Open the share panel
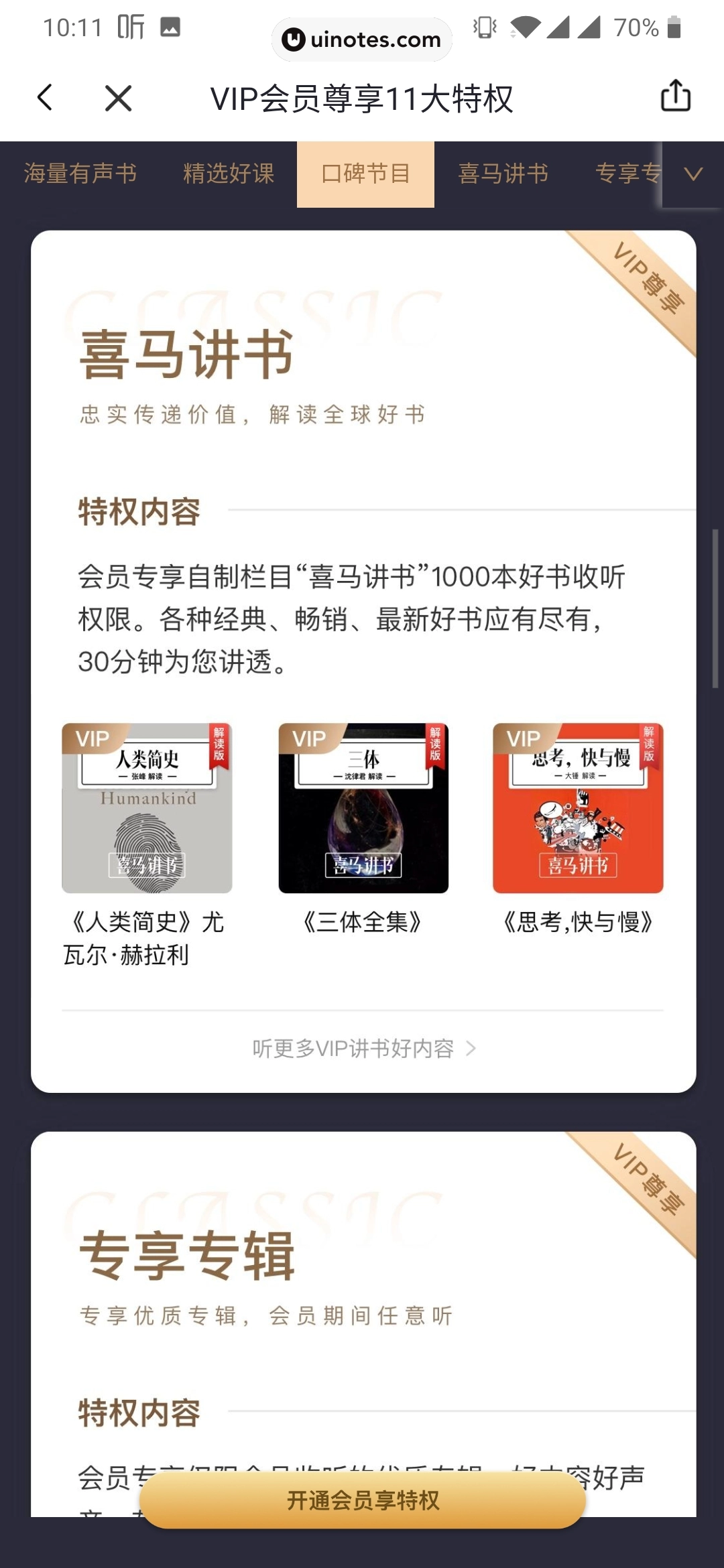The image size is (724, 1568). point(677,98)
